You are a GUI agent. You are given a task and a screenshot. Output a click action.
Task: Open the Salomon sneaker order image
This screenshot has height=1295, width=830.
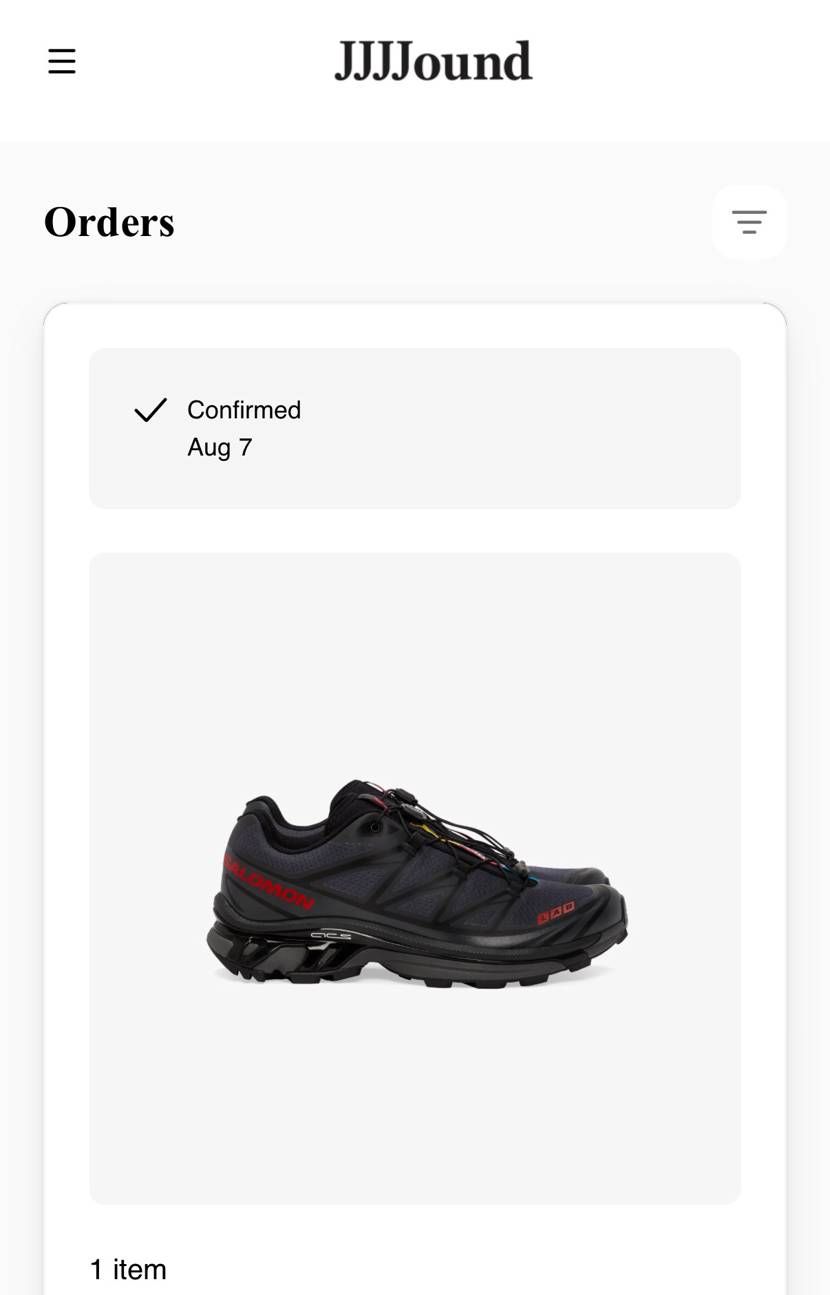(415, 878)
